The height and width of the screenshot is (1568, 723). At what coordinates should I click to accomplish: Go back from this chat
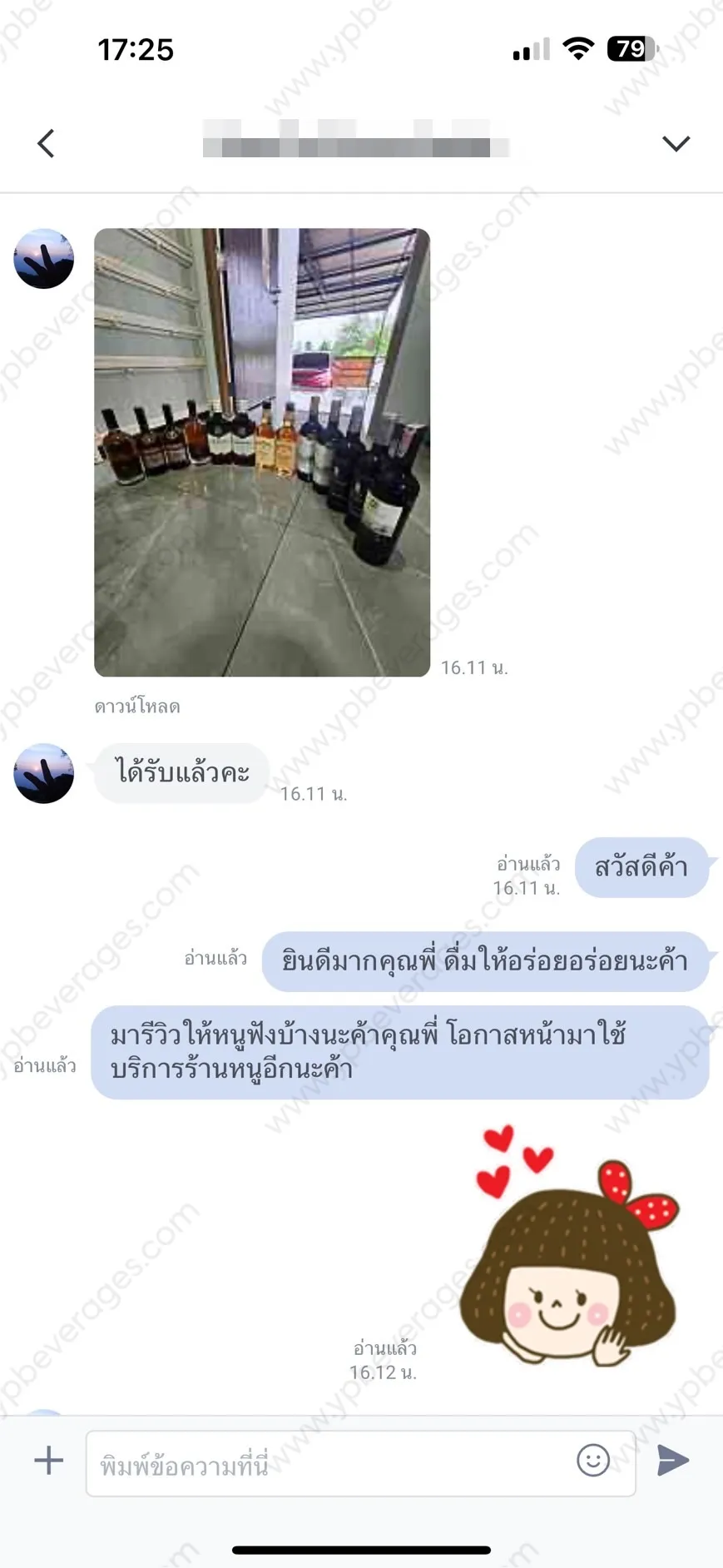(x=47, y=143)
